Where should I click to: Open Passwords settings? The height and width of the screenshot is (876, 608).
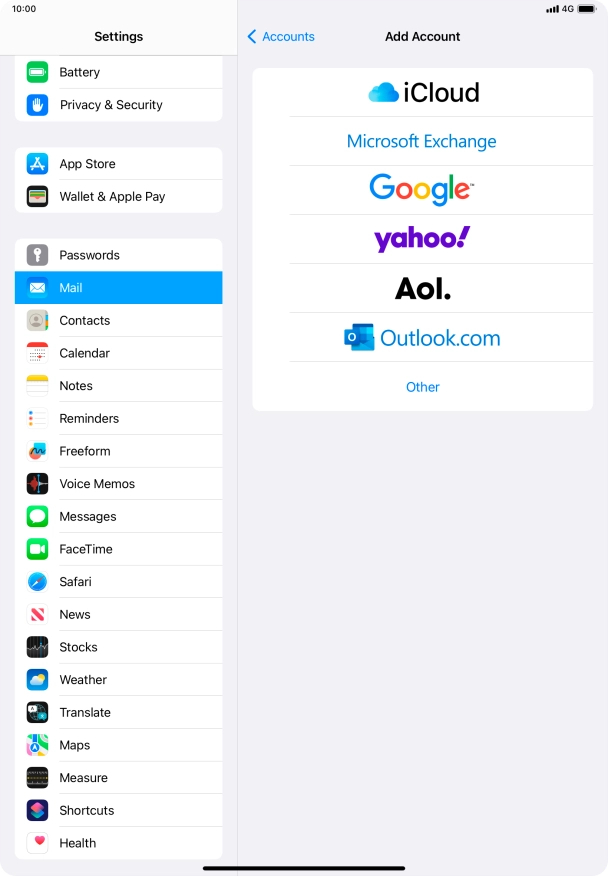[x=118, y=255]
